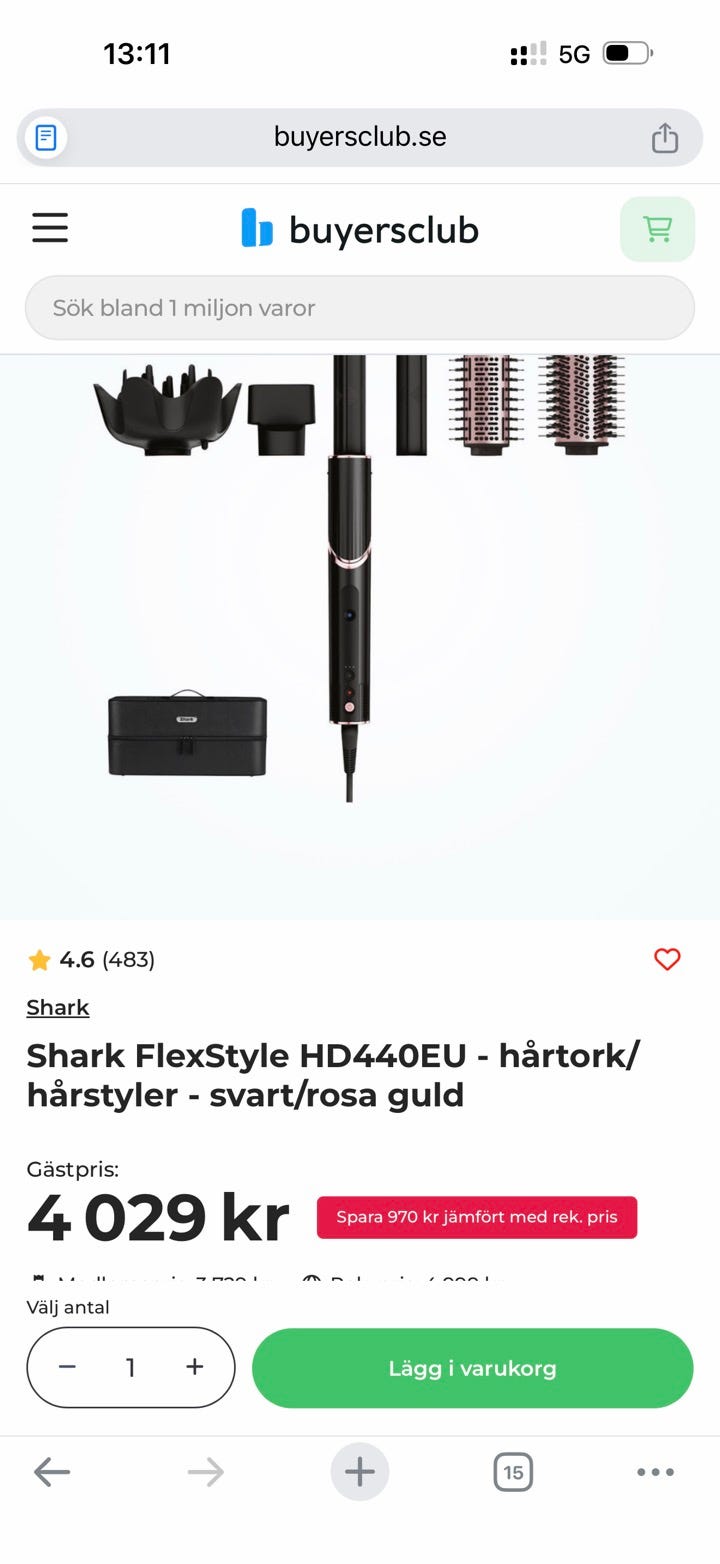Open the hamburger menu
720x1564 pixels.
click(50, 228)
